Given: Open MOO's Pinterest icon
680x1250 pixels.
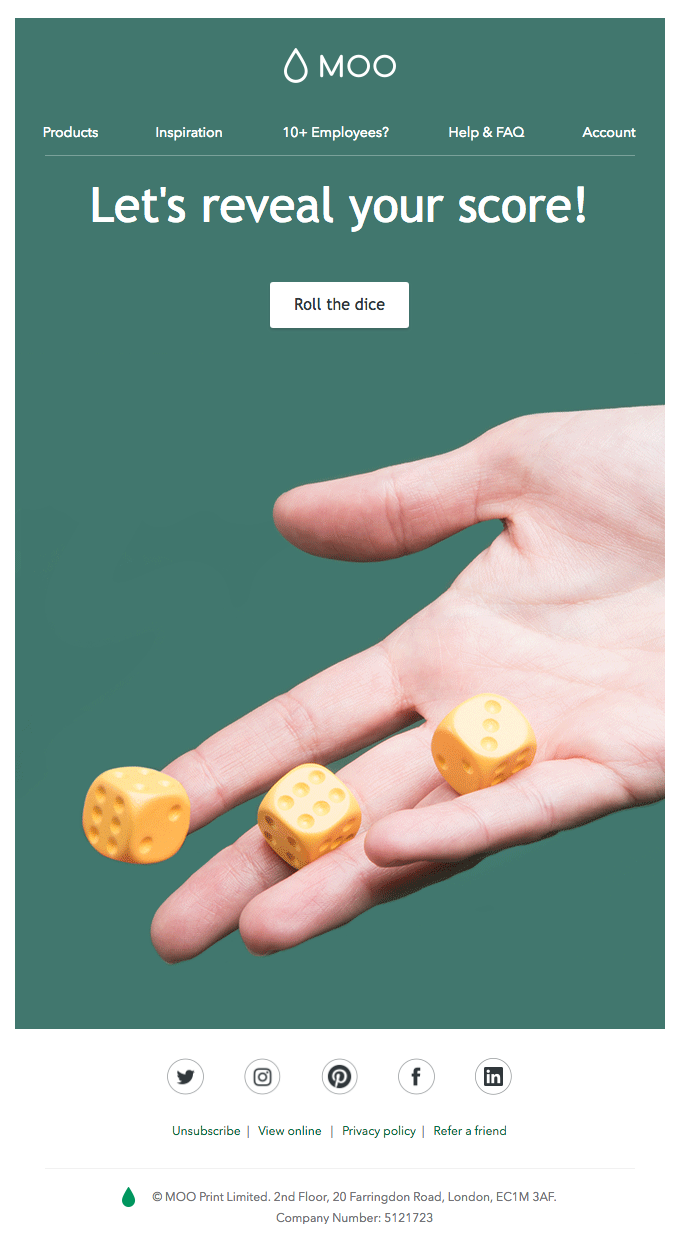Looking at the screenshot, I should (x=339, y=1077).
